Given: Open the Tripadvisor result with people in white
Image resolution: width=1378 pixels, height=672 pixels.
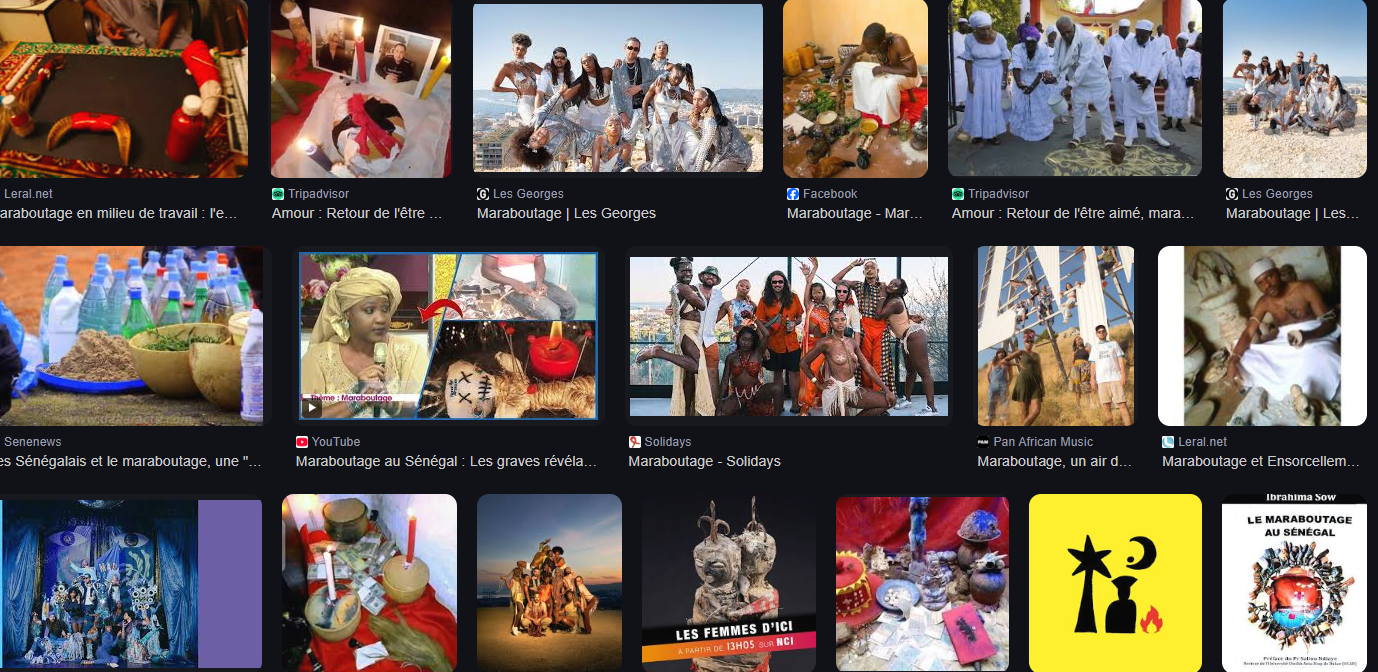Looking at the screenshot, I should pyautogui.click(x=1075, y=89).
